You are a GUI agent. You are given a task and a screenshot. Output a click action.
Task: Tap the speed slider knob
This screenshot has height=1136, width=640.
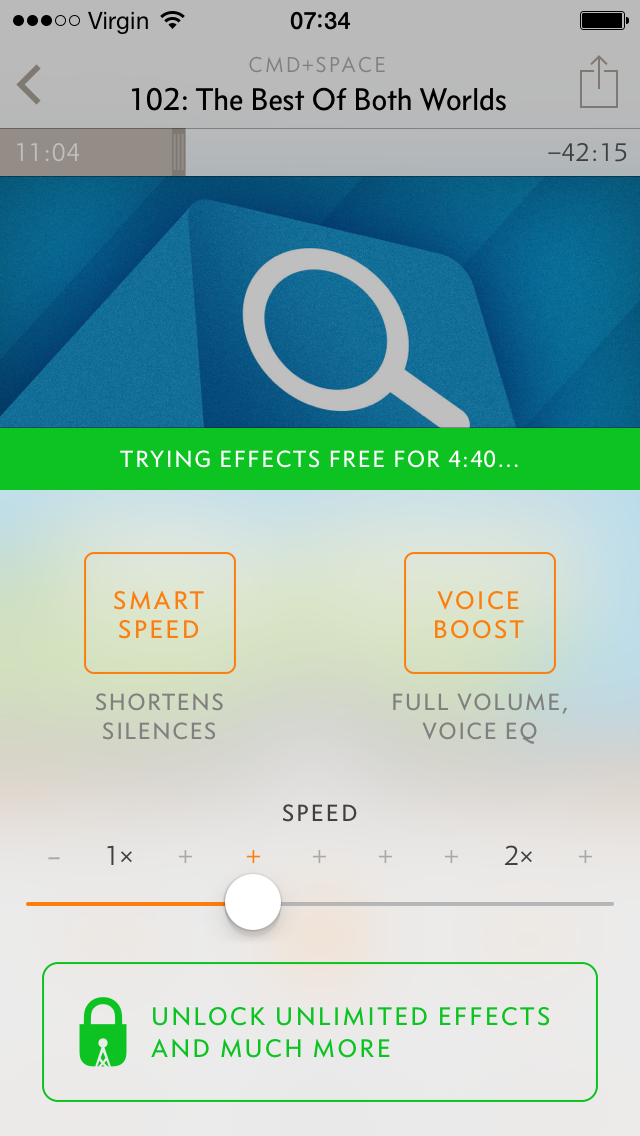[x=253, y=902]
